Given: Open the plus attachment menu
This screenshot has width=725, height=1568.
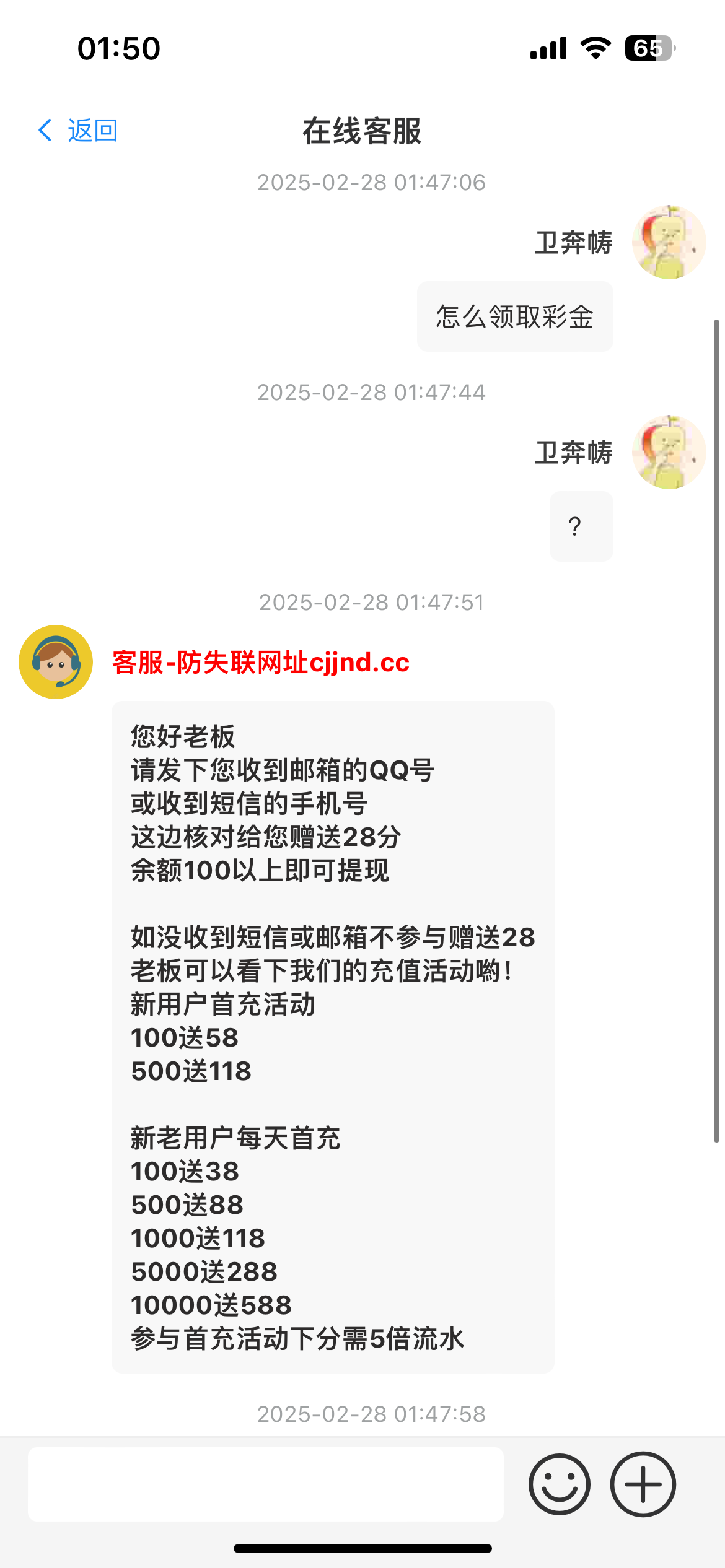Looking at the screenshot, I should [x=643, y=1484].
